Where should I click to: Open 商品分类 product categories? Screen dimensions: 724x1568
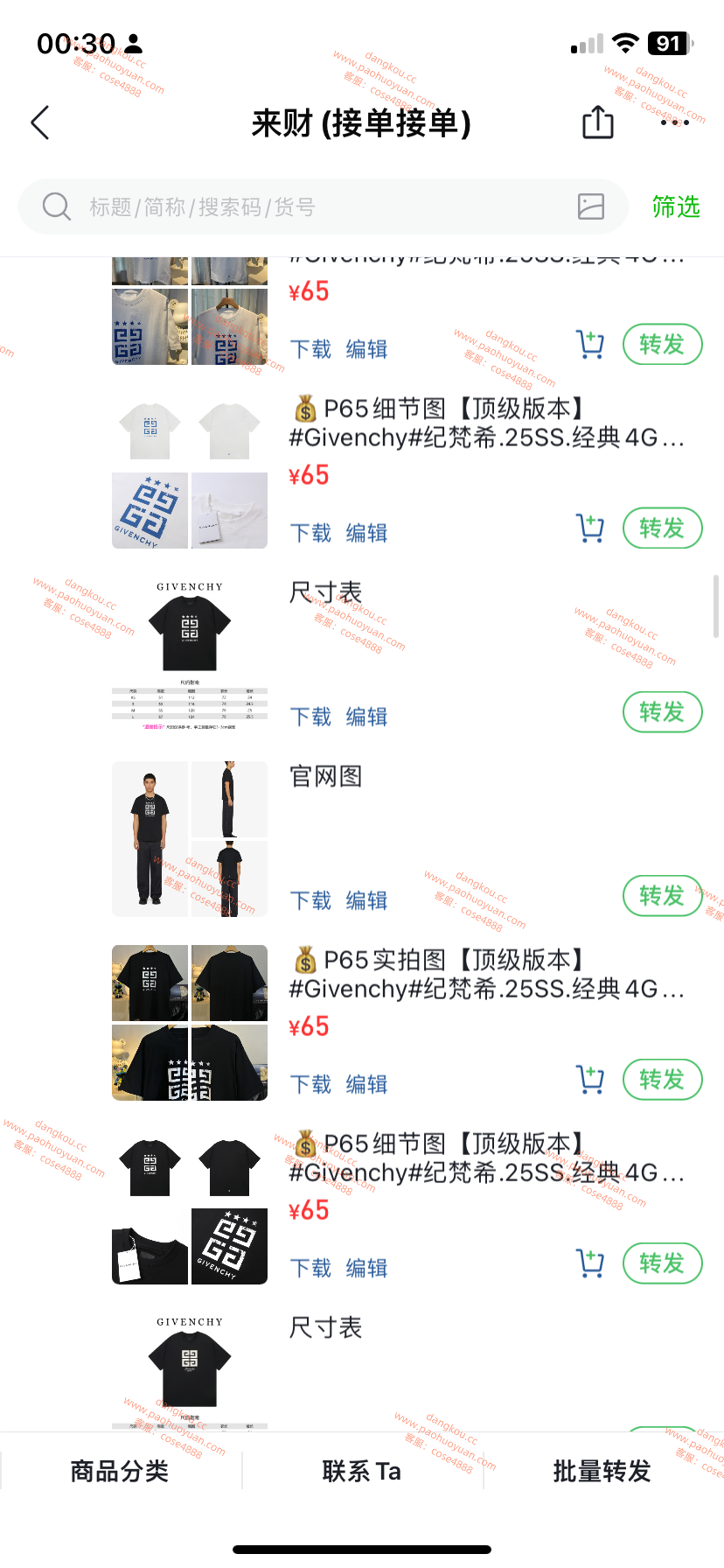120,1471
